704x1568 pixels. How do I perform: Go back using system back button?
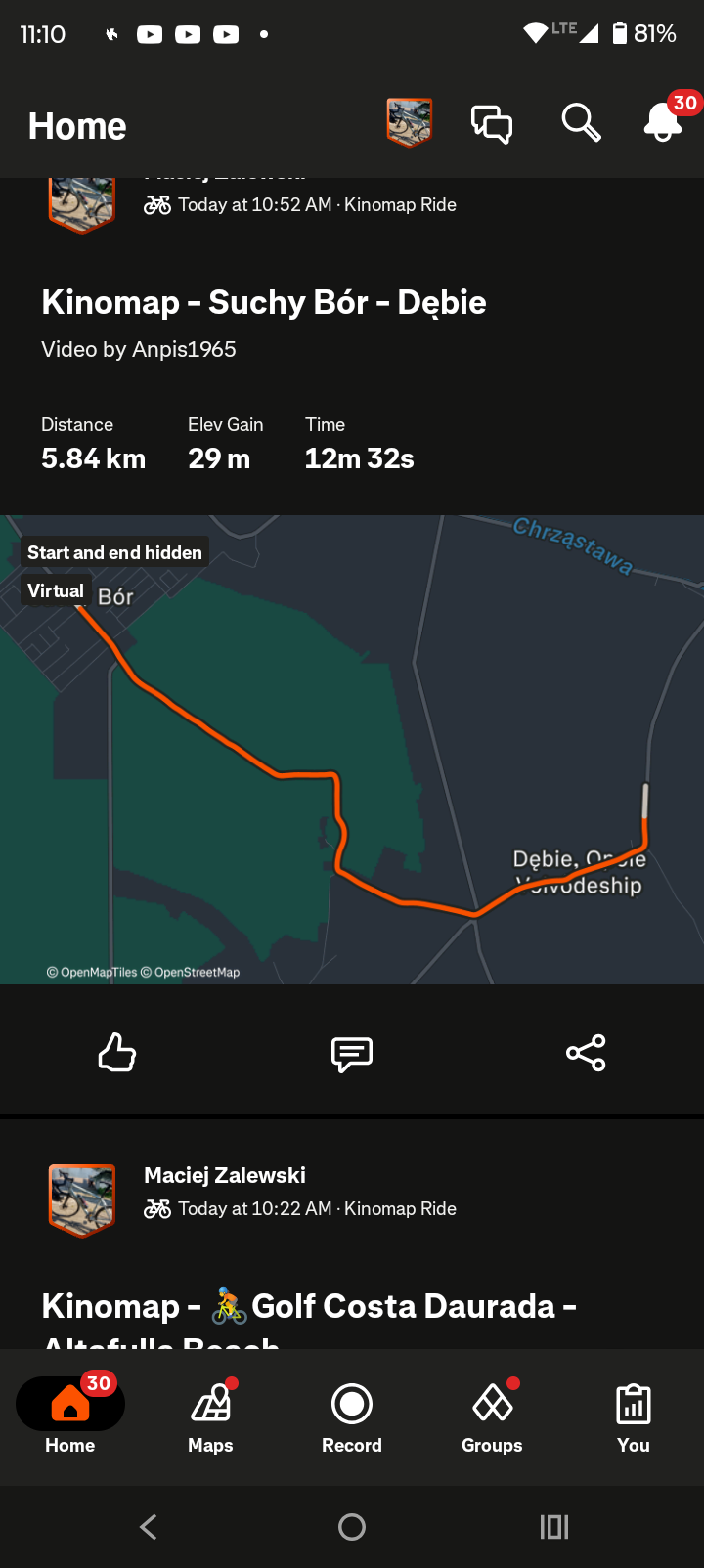pyautogui.click(x=149, y=1527)
